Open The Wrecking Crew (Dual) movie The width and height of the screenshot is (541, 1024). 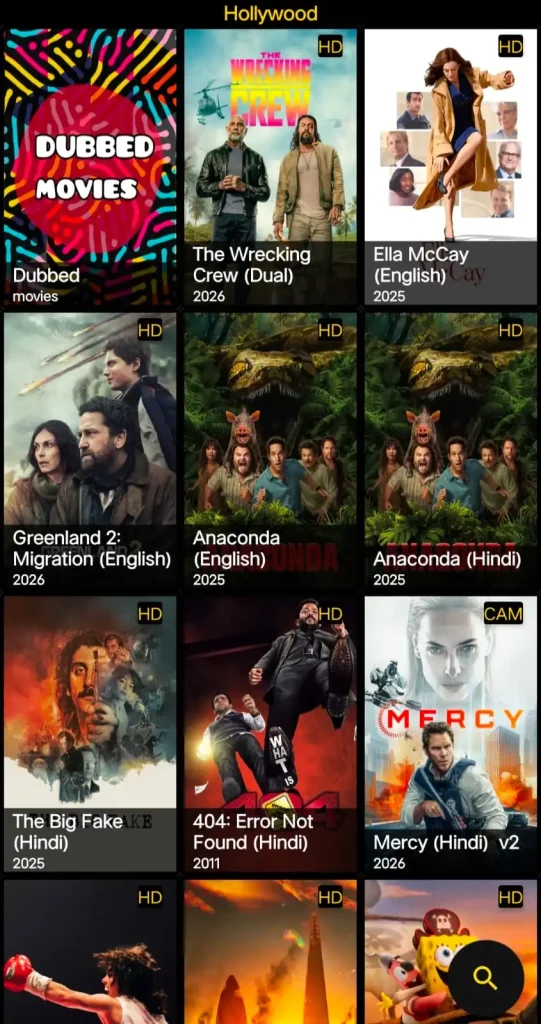[x=270, y=167]
